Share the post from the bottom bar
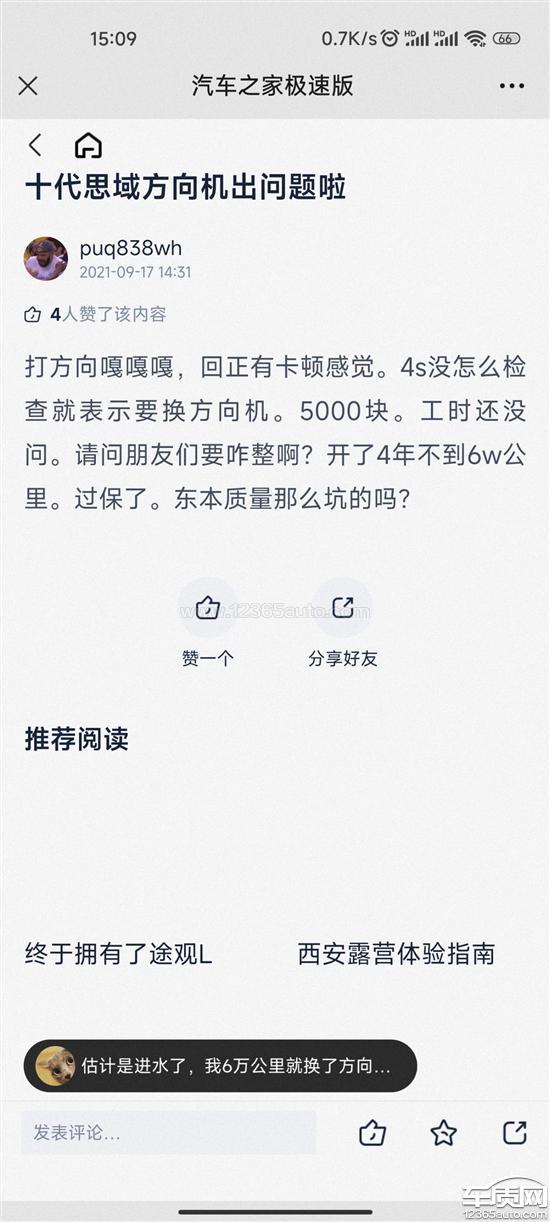 (x=514, y=1133)
